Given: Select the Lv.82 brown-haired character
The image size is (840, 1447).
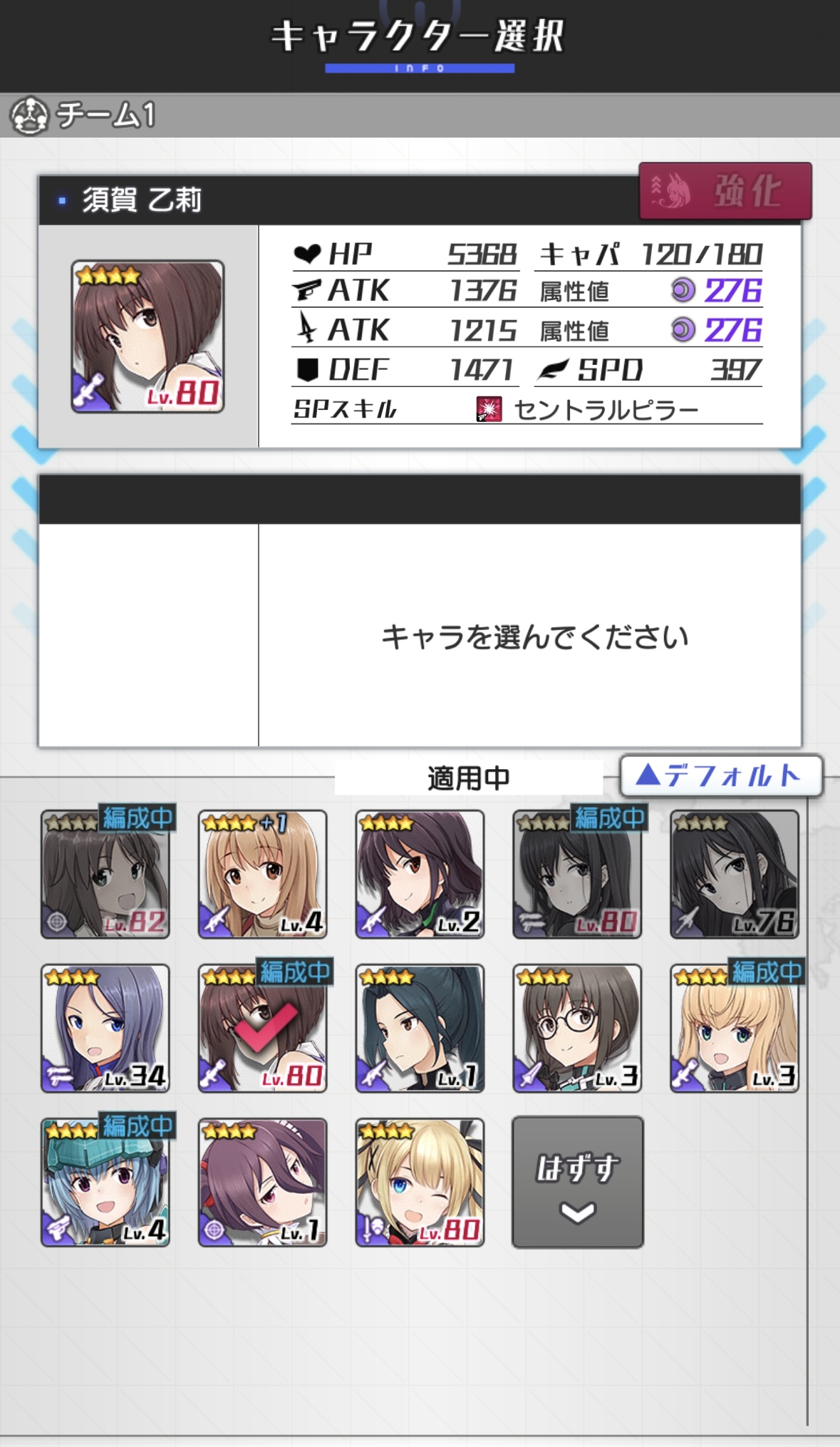Looking at the screenshot, I should (105, 874).
